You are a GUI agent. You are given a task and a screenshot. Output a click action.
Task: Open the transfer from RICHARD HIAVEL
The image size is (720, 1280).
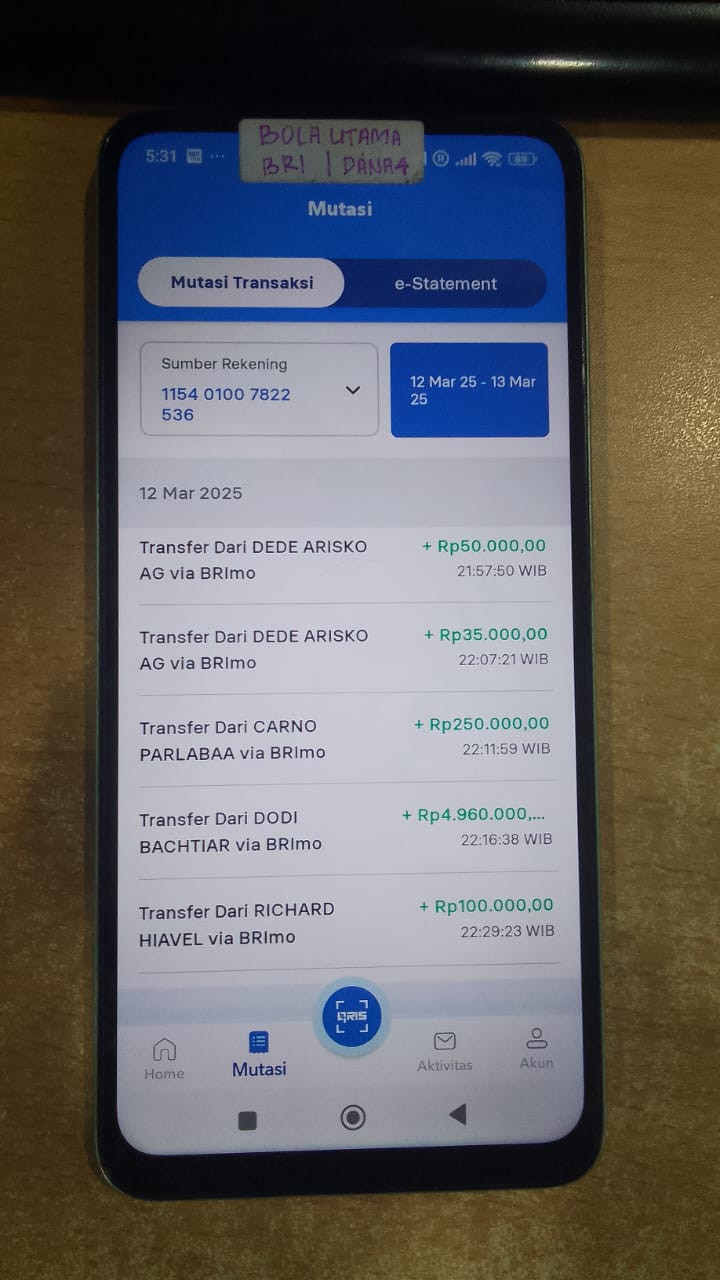(345, 922)
